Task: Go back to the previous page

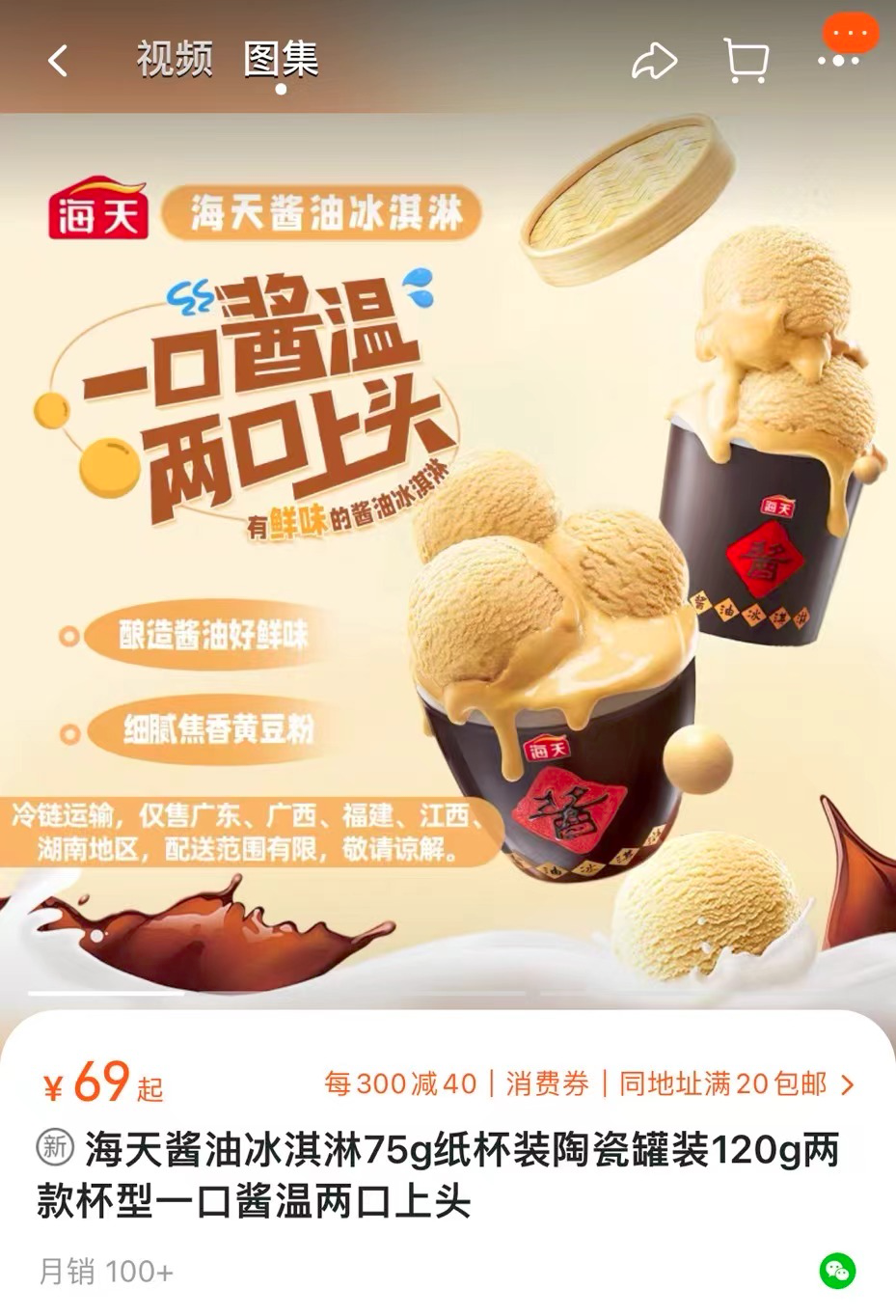Action: [58, 62]
